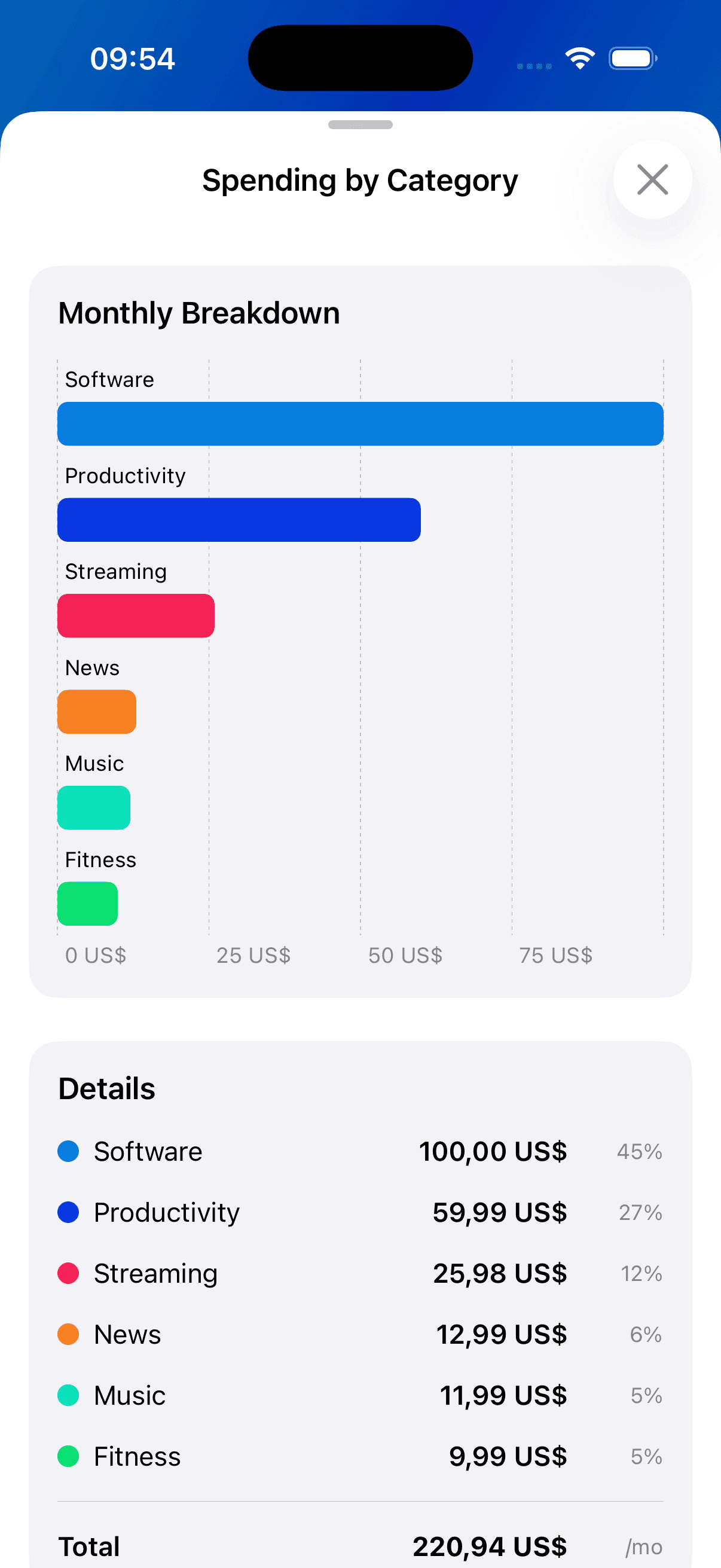Select the Software bar in the chart
Screen dimensions: 721x1568
tap(360, 423)
